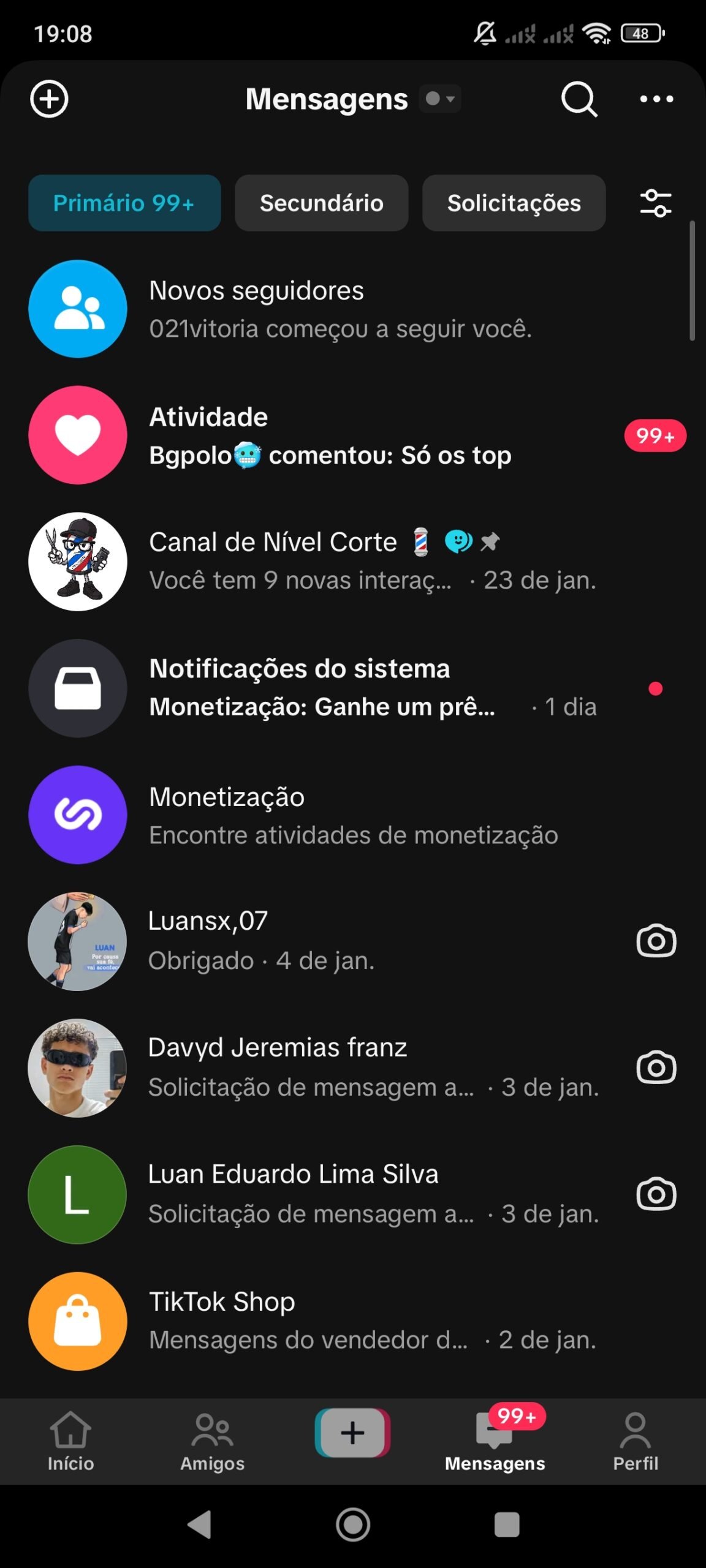Viewport: 706px width, 1568px height.
Task: Switch to the Perfil tab
Action: coord(636,1442)
